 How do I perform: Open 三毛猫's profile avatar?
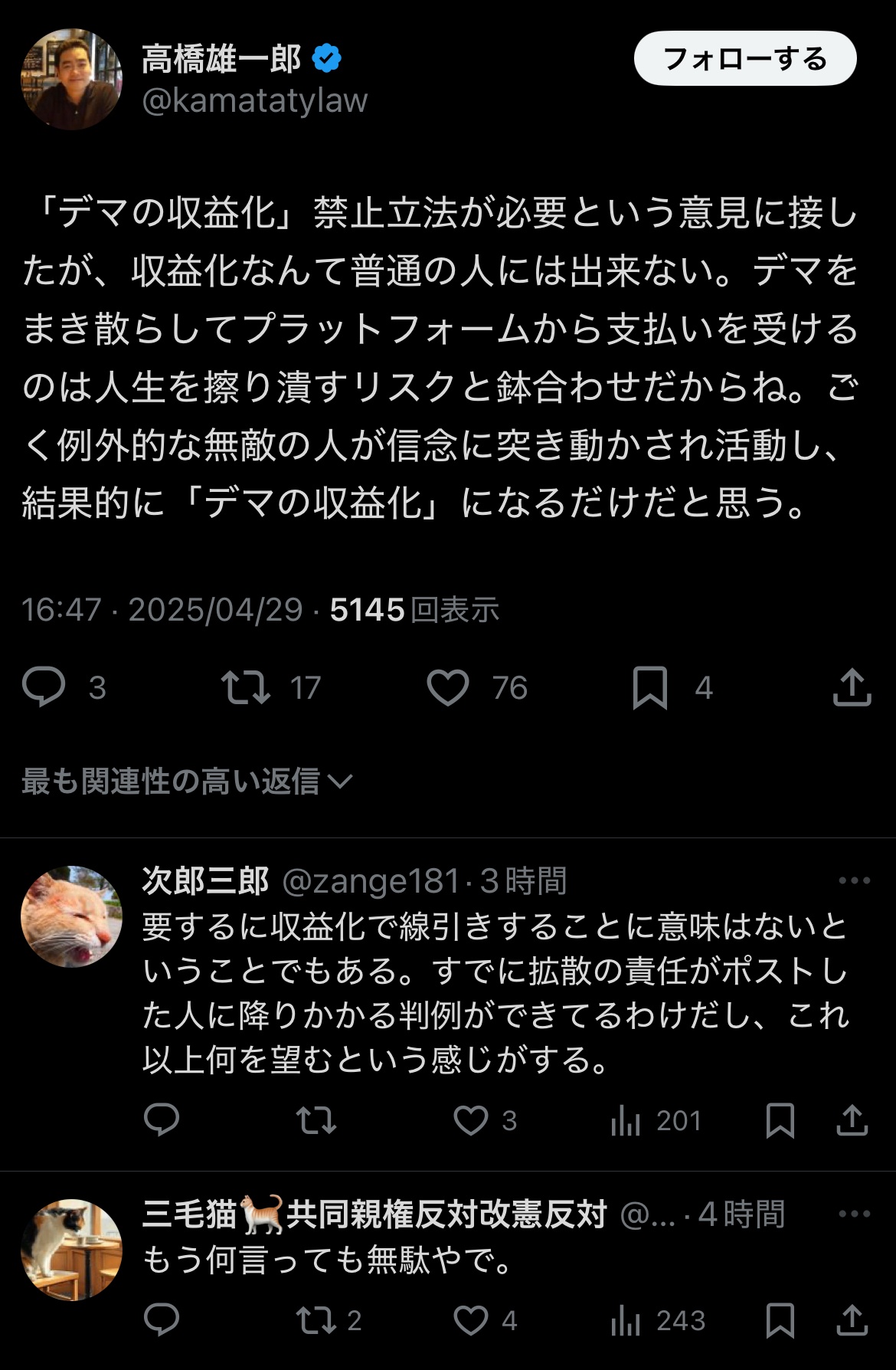tap(71, 1250)
